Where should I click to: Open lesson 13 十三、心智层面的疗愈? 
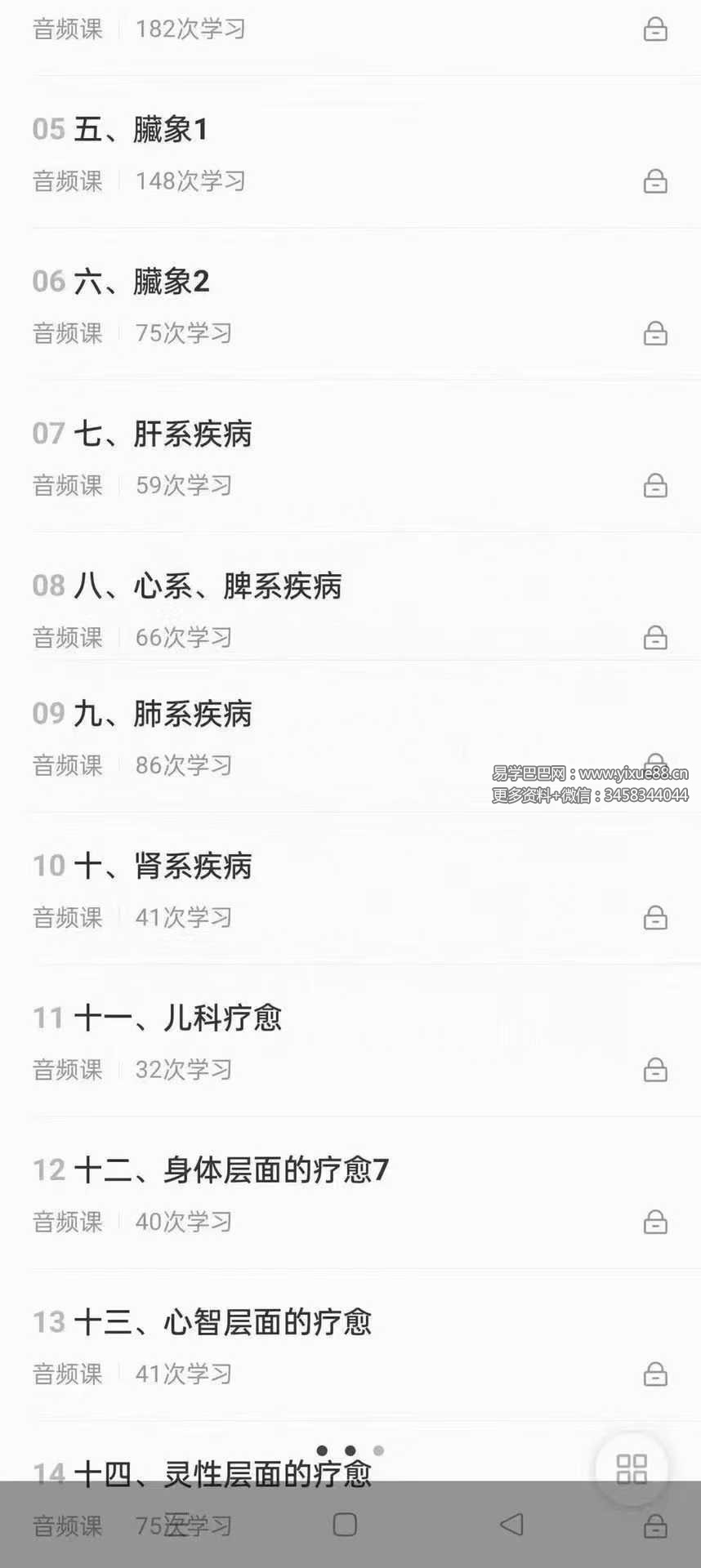(222, 1322)
